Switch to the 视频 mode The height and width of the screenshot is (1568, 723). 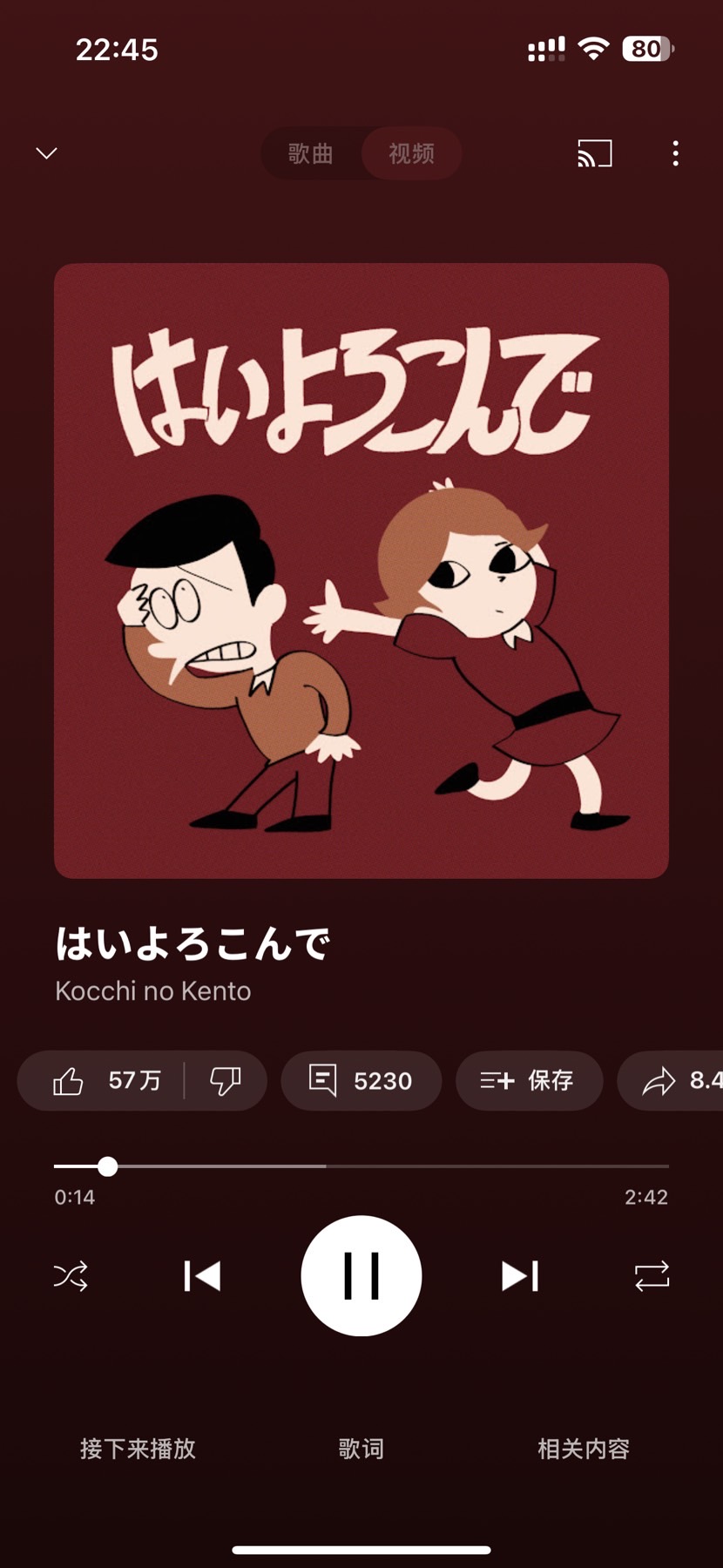tap(411, 153)
